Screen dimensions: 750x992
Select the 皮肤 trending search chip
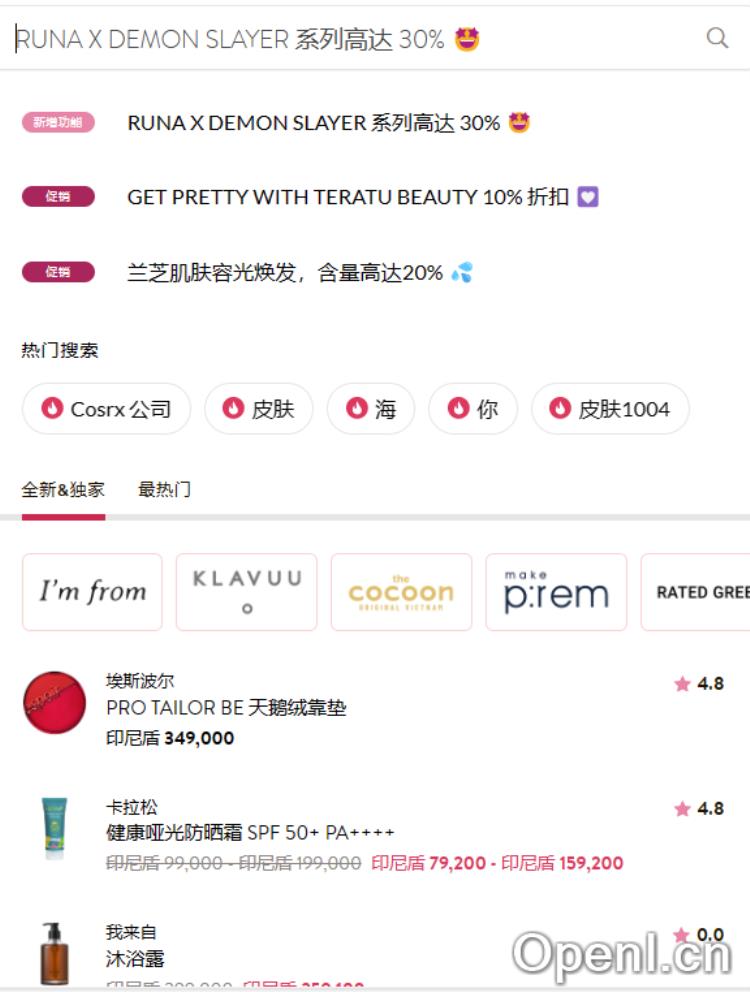coord(258,409)
